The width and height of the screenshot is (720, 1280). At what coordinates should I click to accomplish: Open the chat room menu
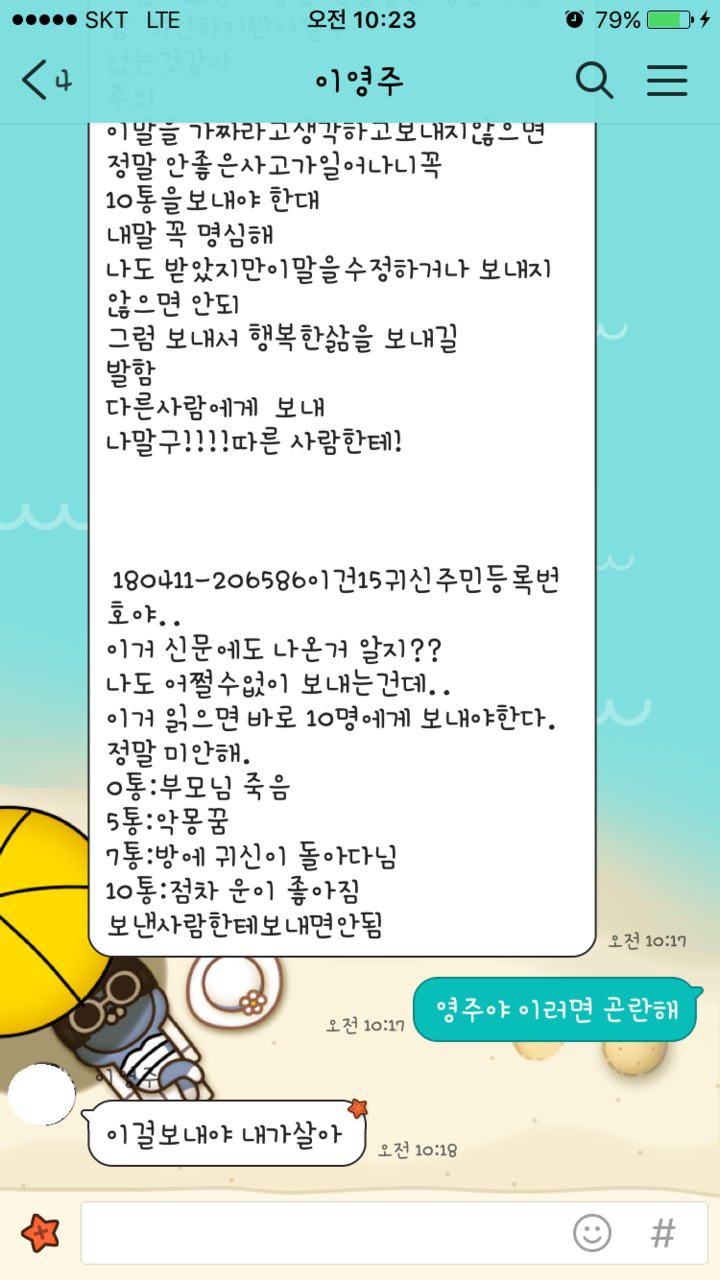pyautogui.click(x=666, y=80)
